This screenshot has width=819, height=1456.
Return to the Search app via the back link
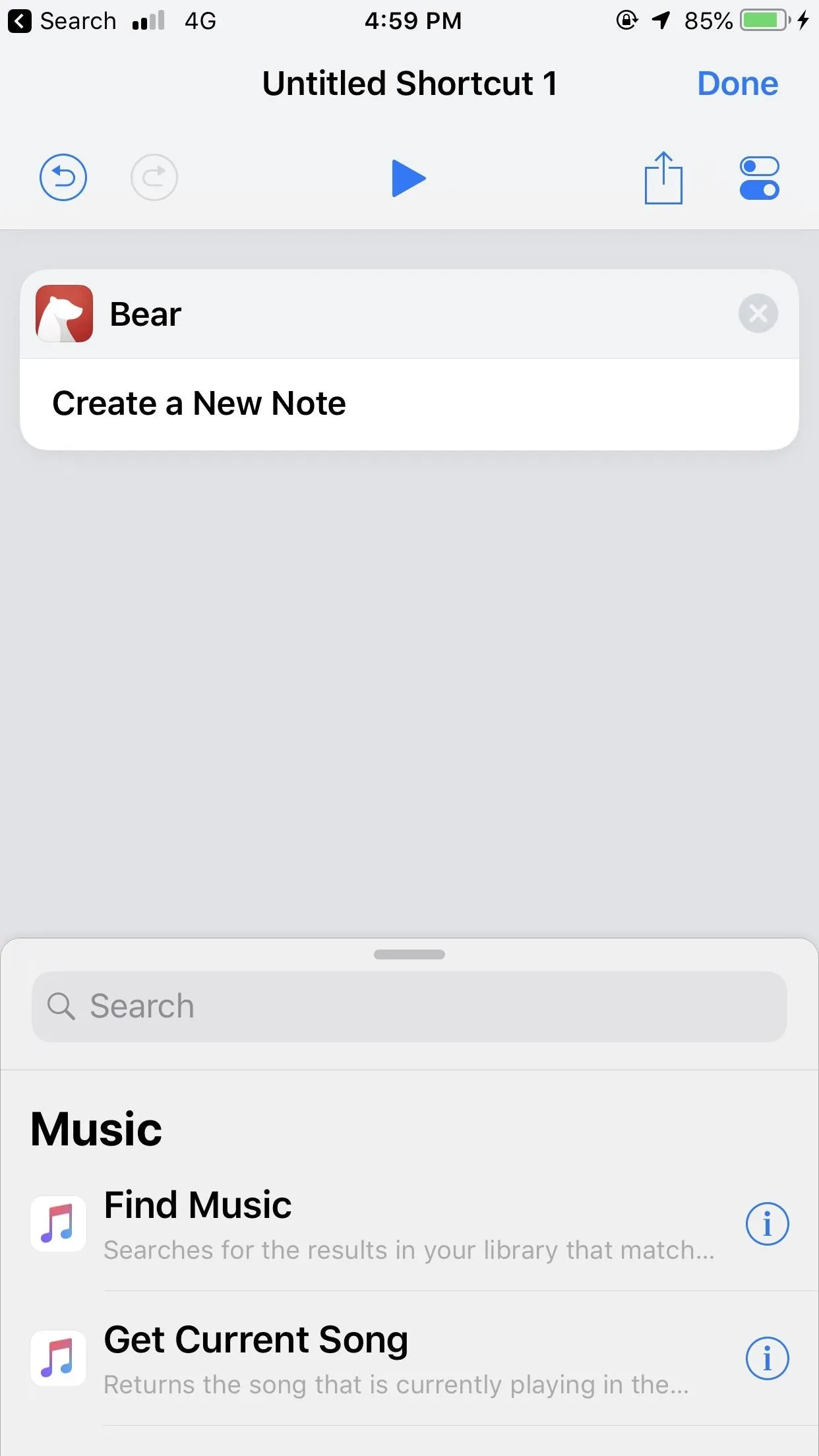click(x=63, y=21)
